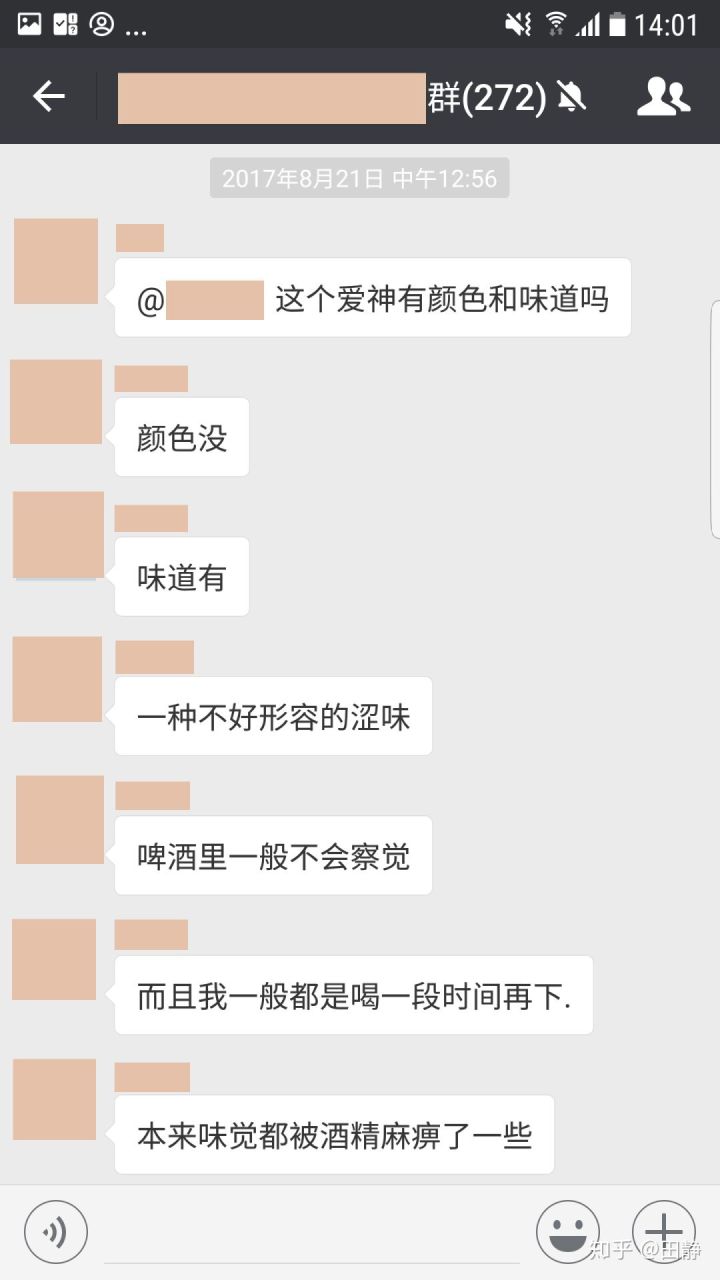Open avatar beside message 味道有

57,535
